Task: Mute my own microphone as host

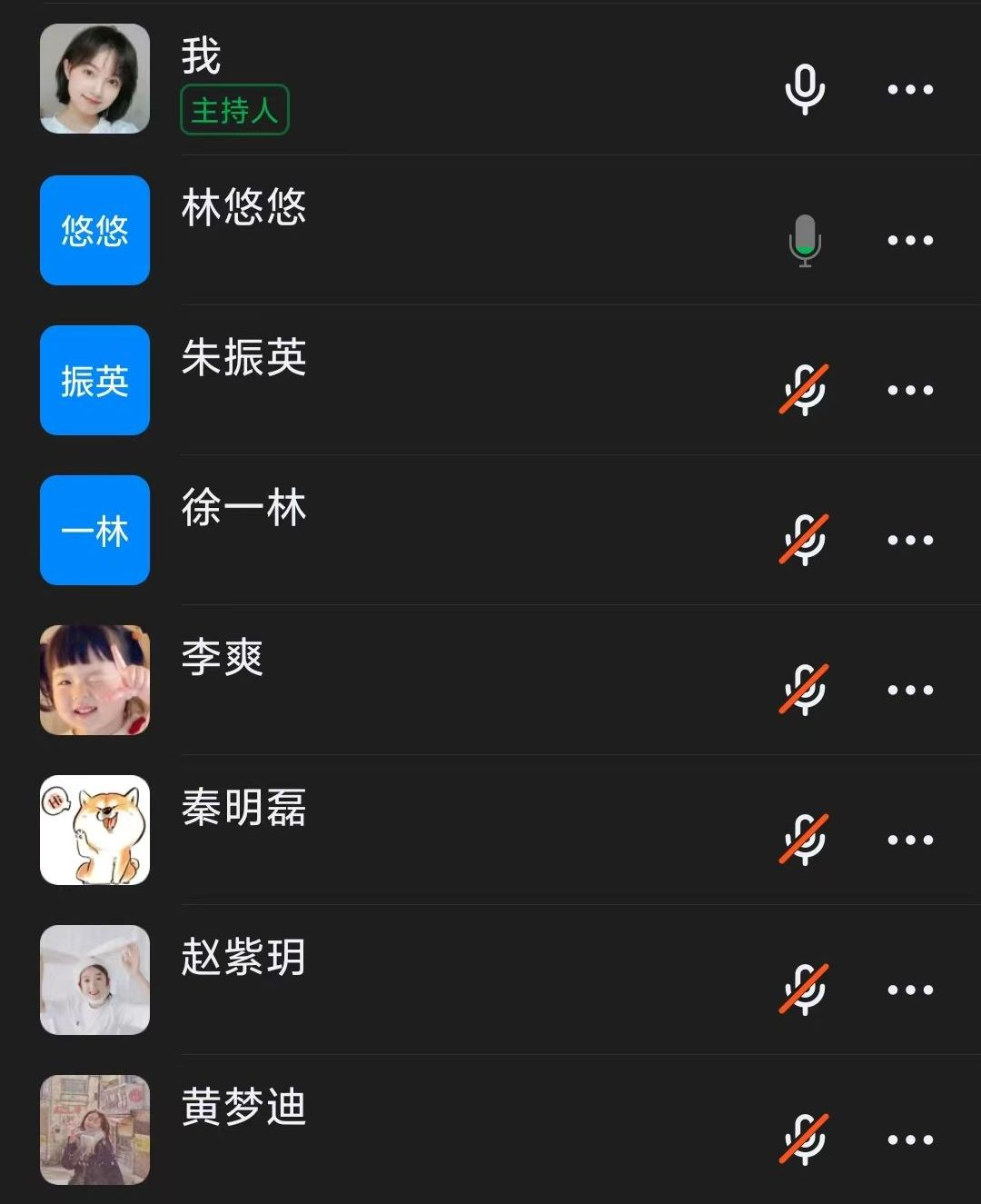Action: click(x=805, y=89)
